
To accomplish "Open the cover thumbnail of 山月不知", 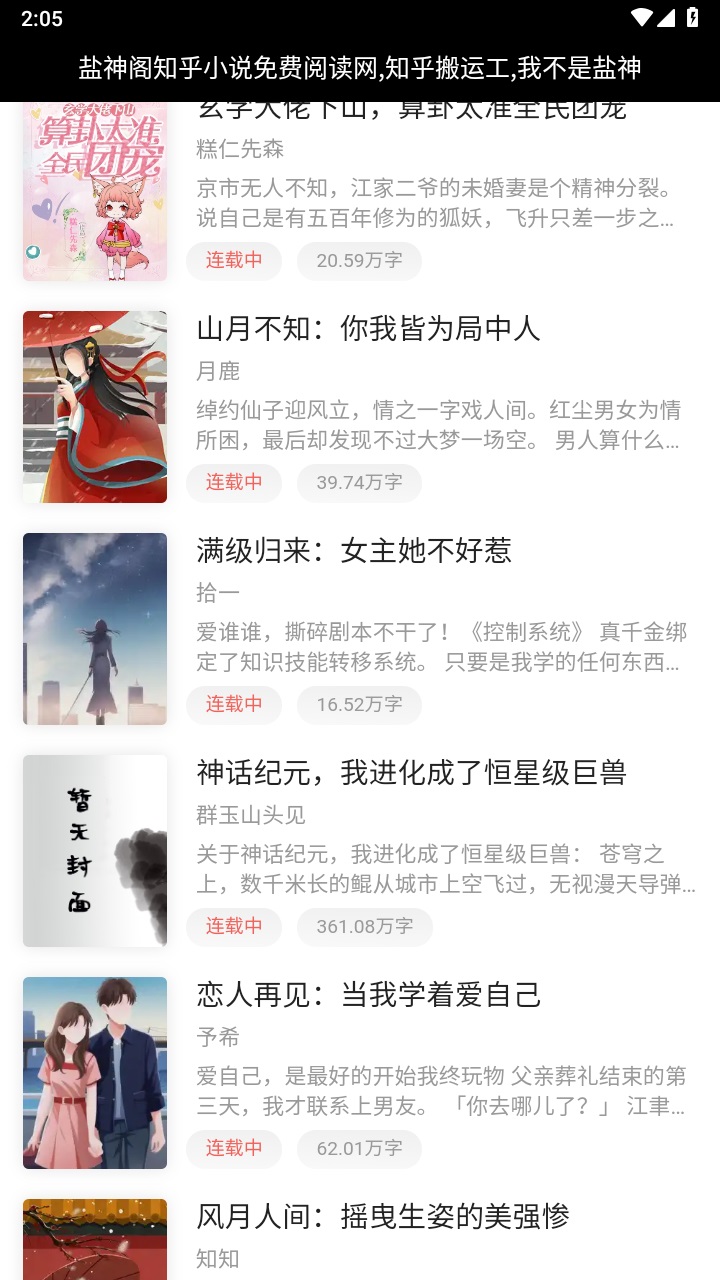I will (x=94, y=407).
